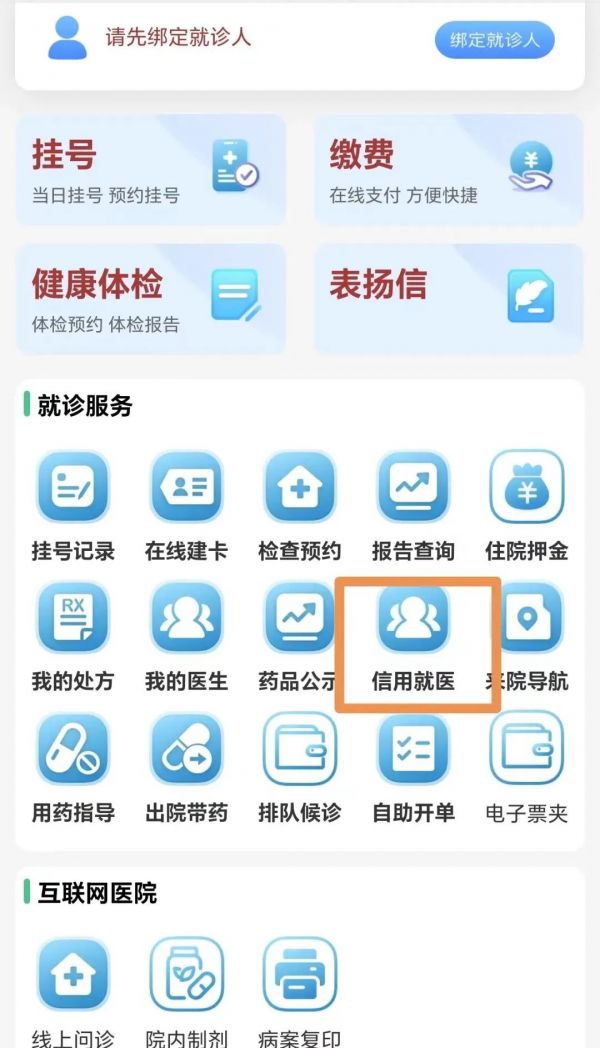Launch 来院导航

(x=527, y=637)
